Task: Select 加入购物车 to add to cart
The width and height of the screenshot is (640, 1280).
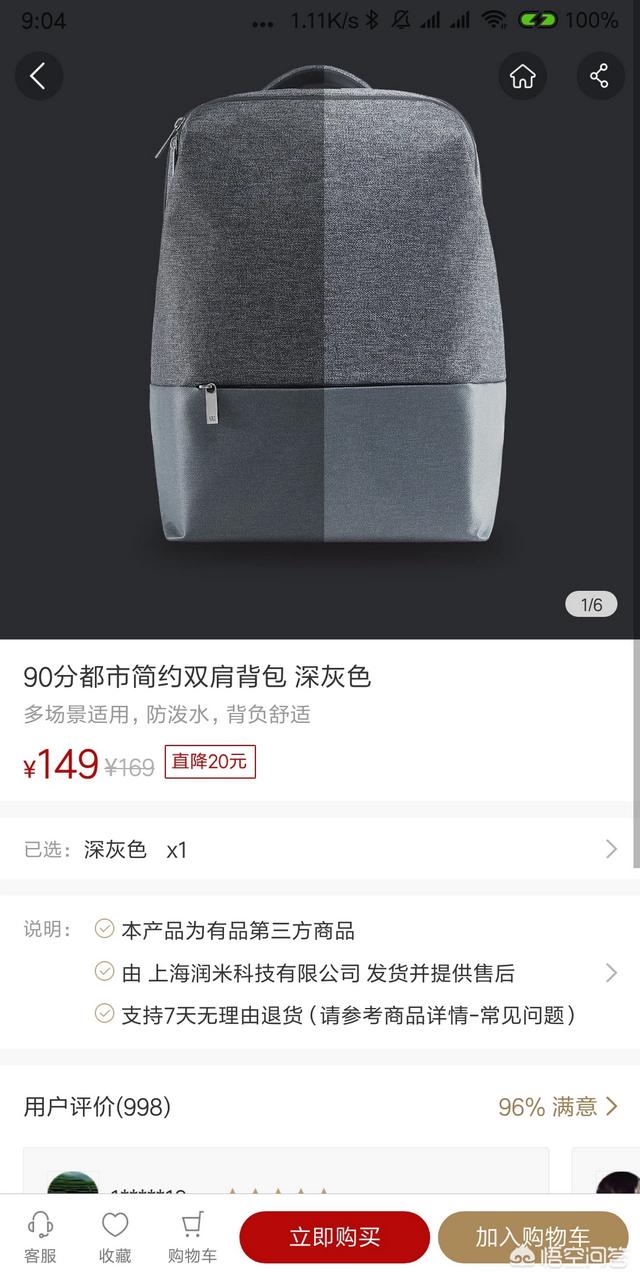Action: [x=532, y=1237]
